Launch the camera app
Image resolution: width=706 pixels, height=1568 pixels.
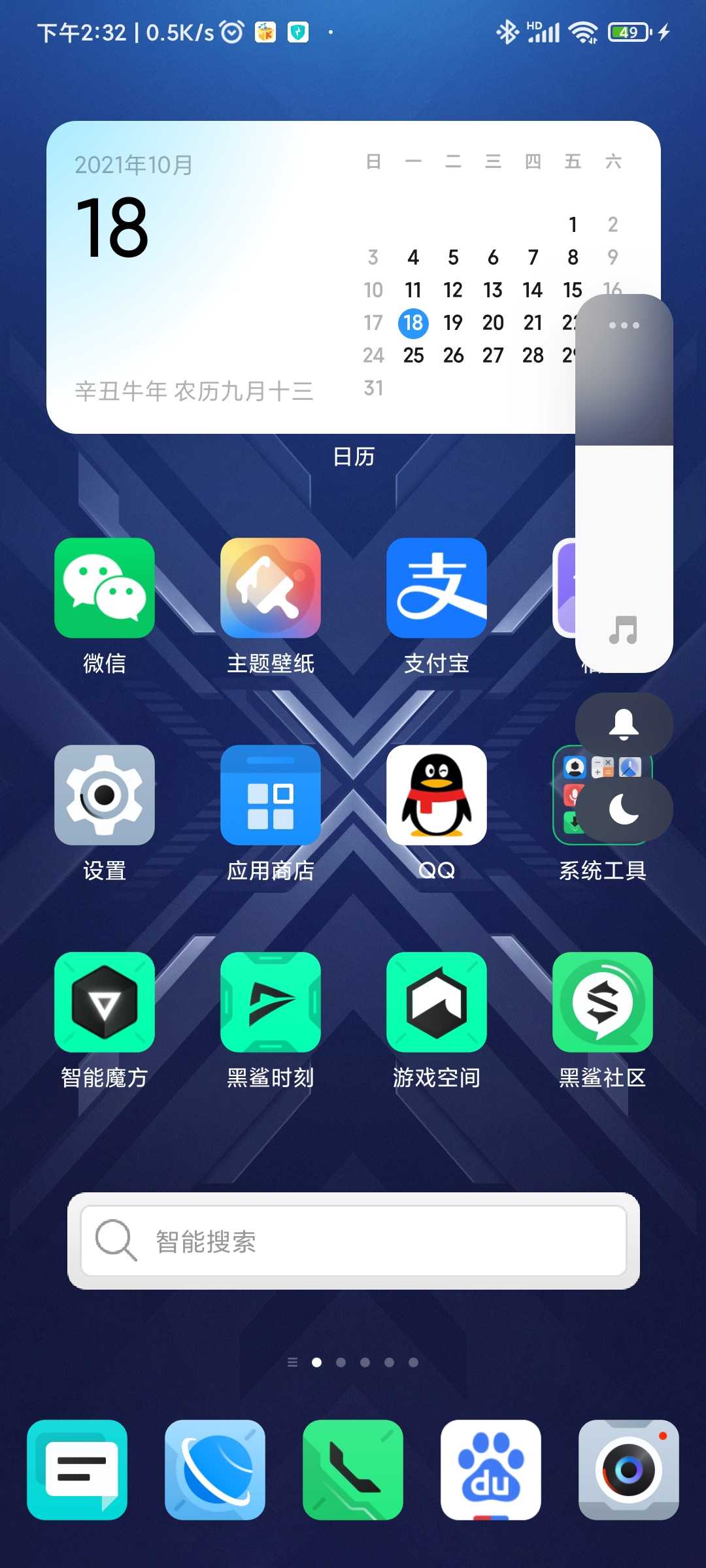pos(629,1470)
